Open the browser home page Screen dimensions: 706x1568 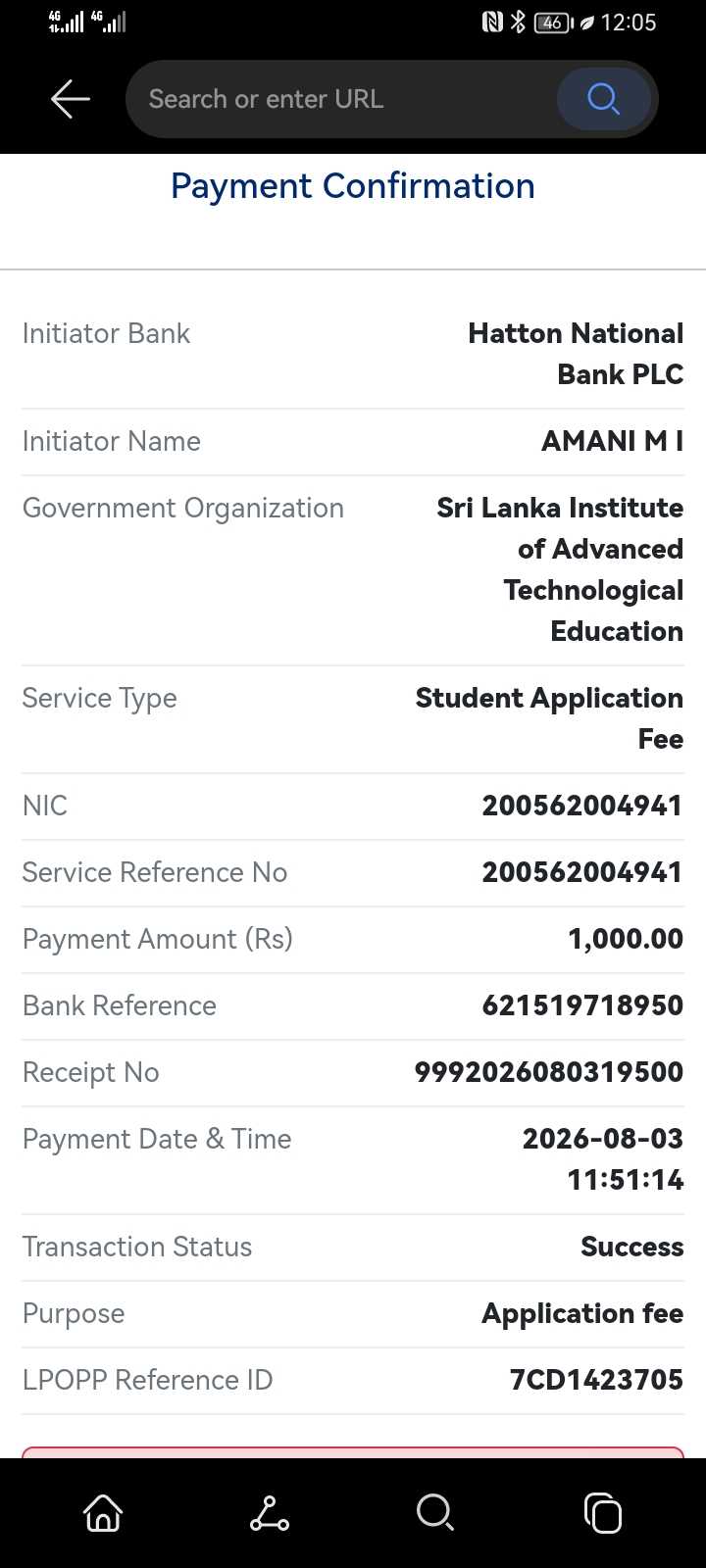[103, 1512]
